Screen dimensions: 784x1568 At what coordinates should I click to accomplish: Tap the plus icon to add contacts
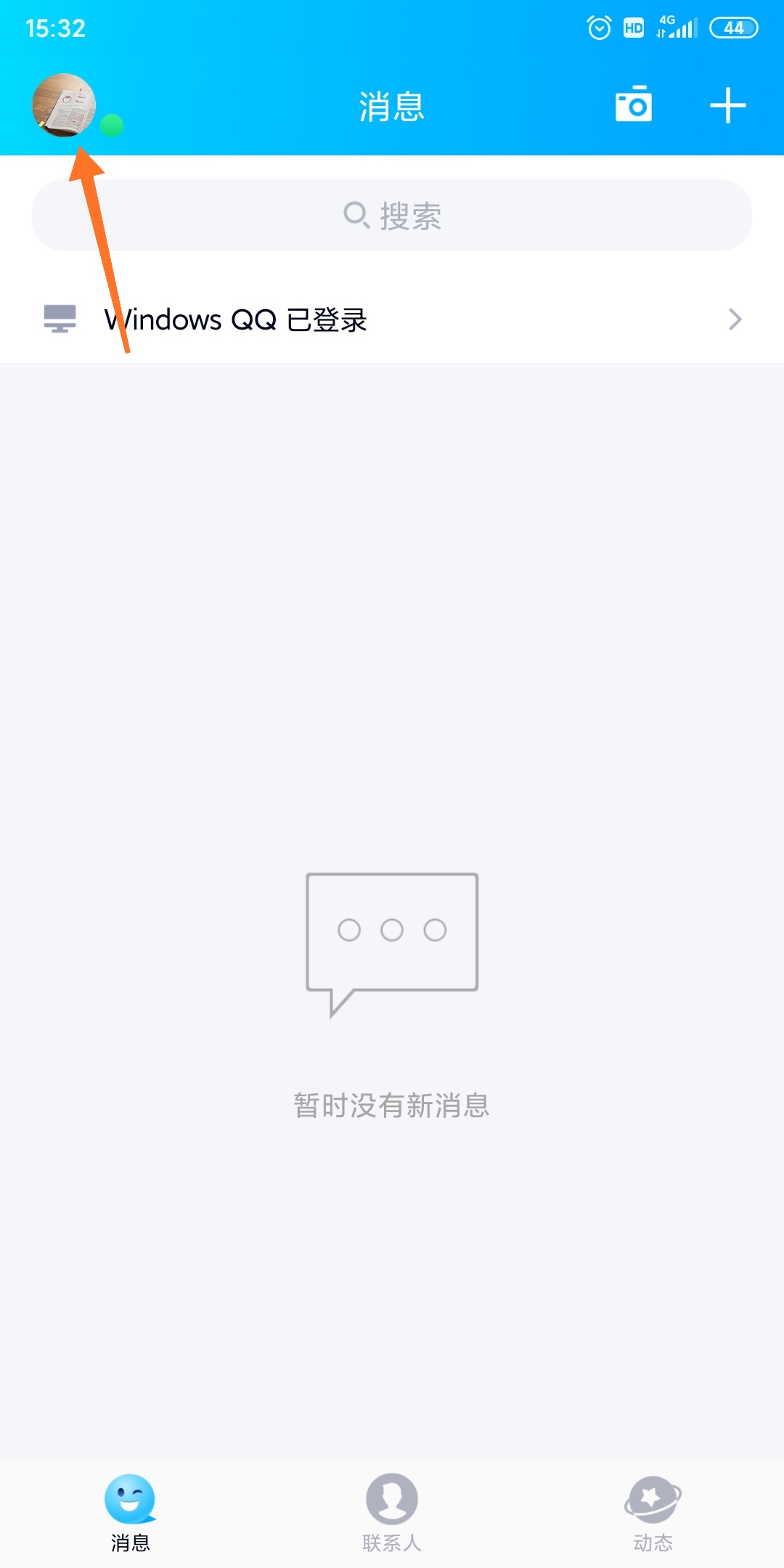[x=728, y=105]
